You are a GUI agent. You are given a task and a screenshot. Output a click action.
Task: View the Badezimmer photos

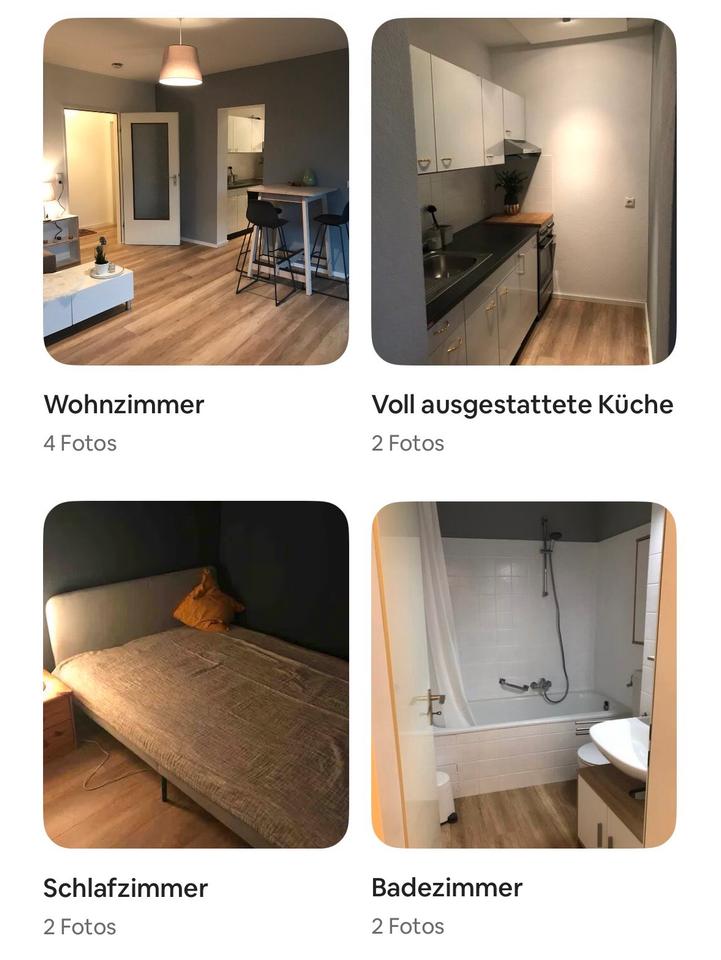[524, 674]
